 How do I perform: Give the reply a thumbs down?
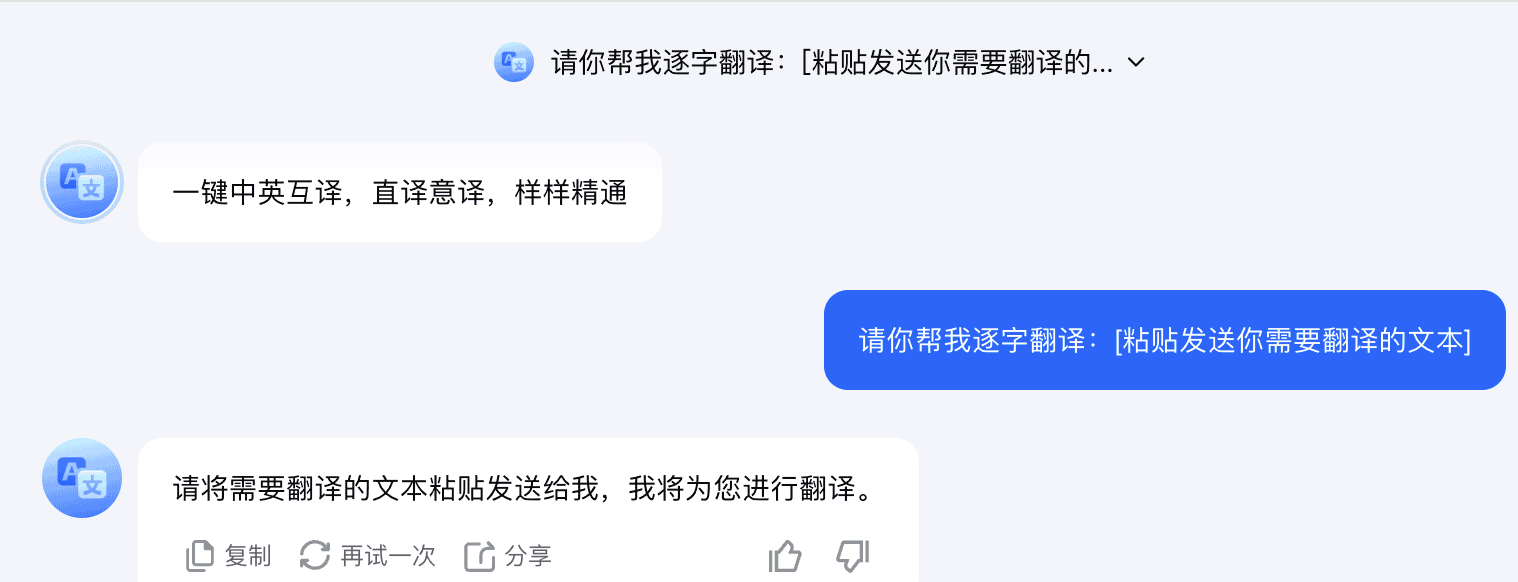click(852, 556)
